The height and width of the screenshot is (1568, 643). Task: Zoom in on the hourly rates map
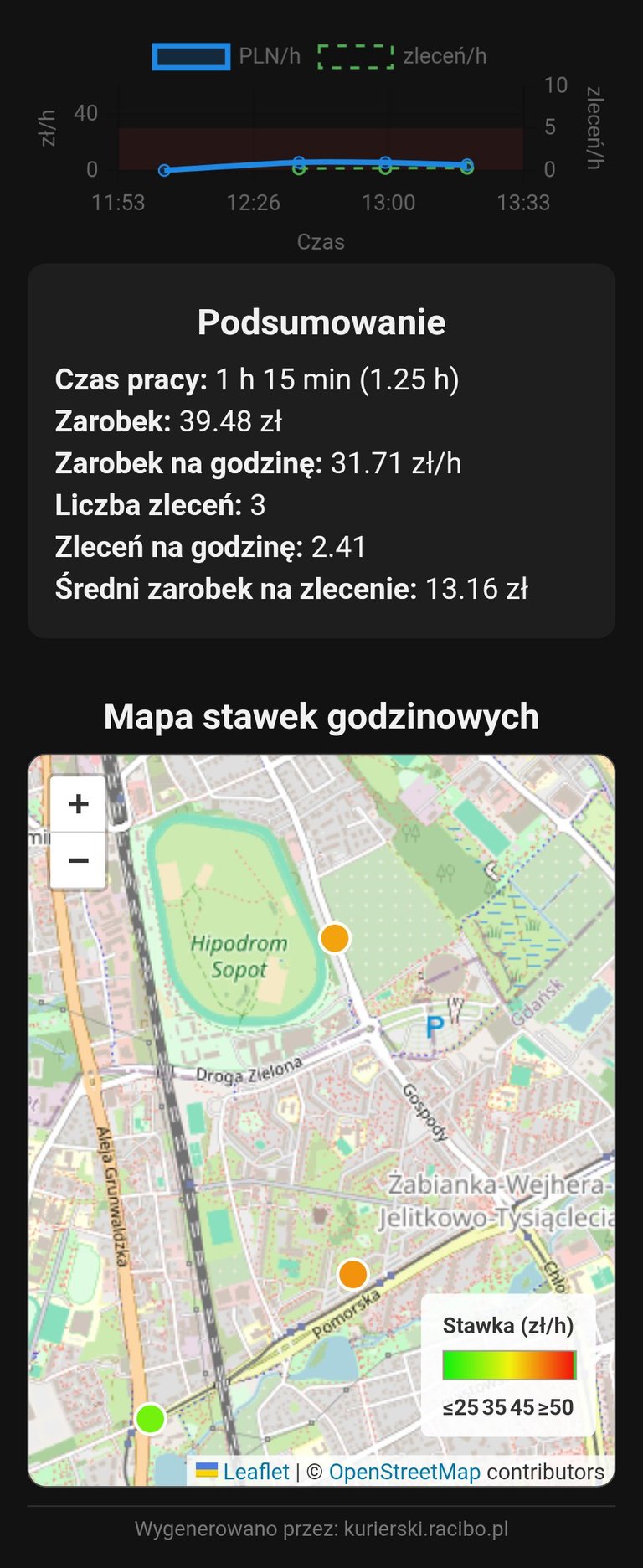click(78, 804)
